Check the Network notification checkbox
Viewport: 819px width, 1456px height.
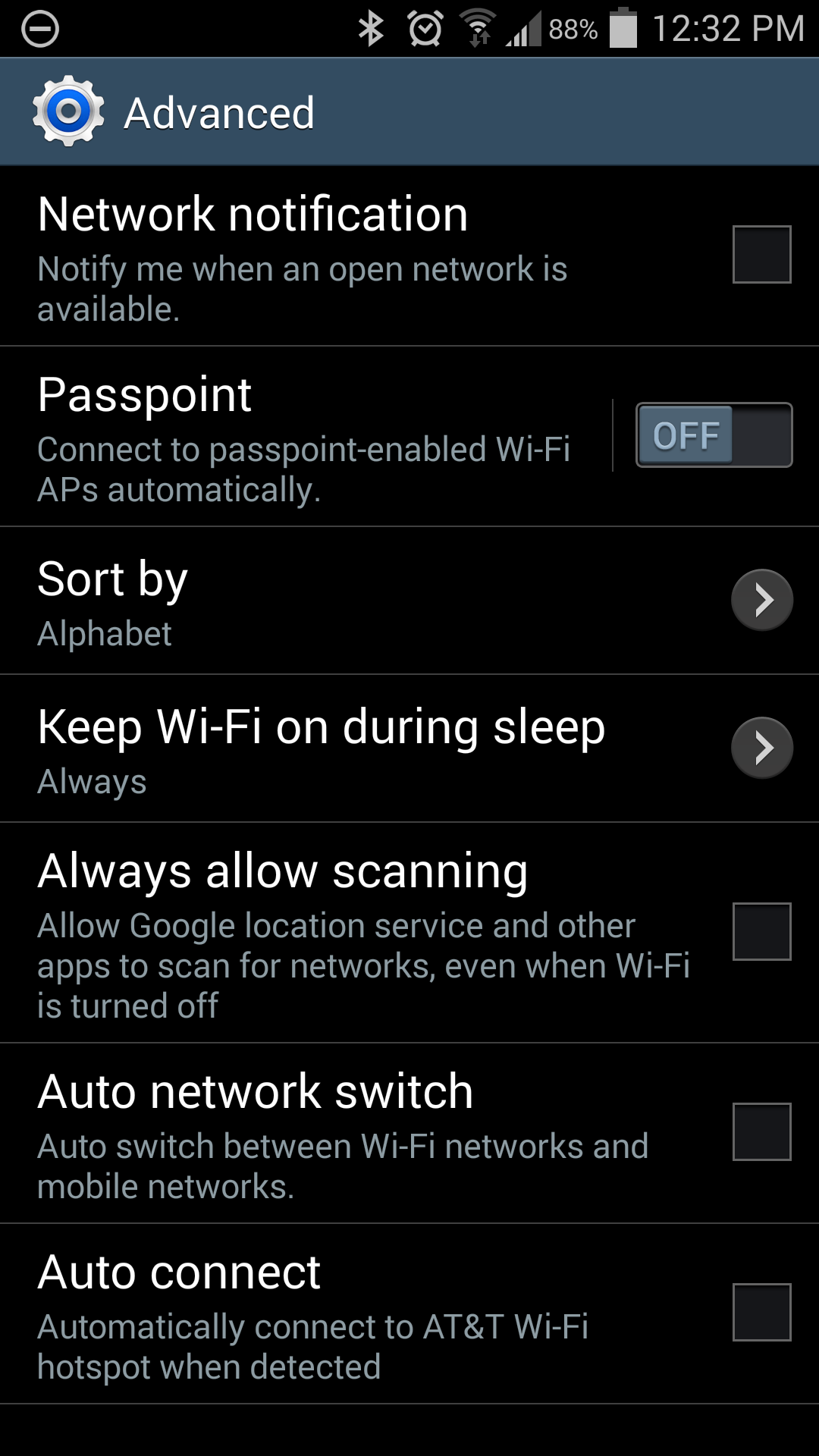click(x=761, y=254)
